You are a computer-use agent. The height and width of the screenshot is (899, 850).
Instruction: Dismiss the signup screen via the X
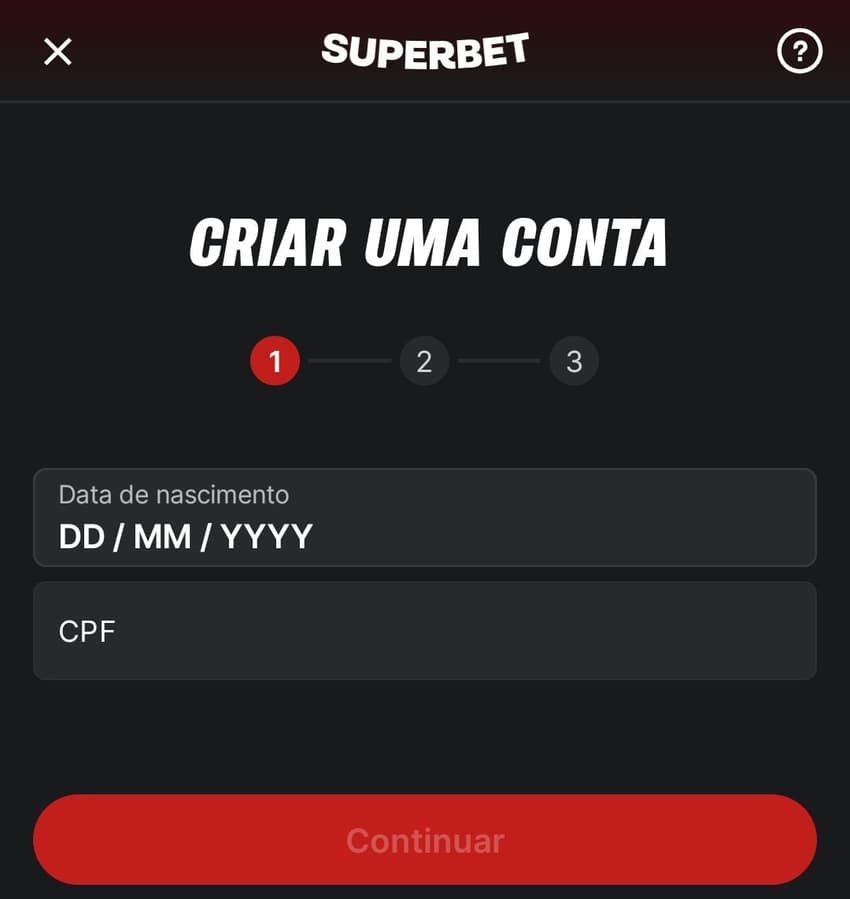[57, 52]
